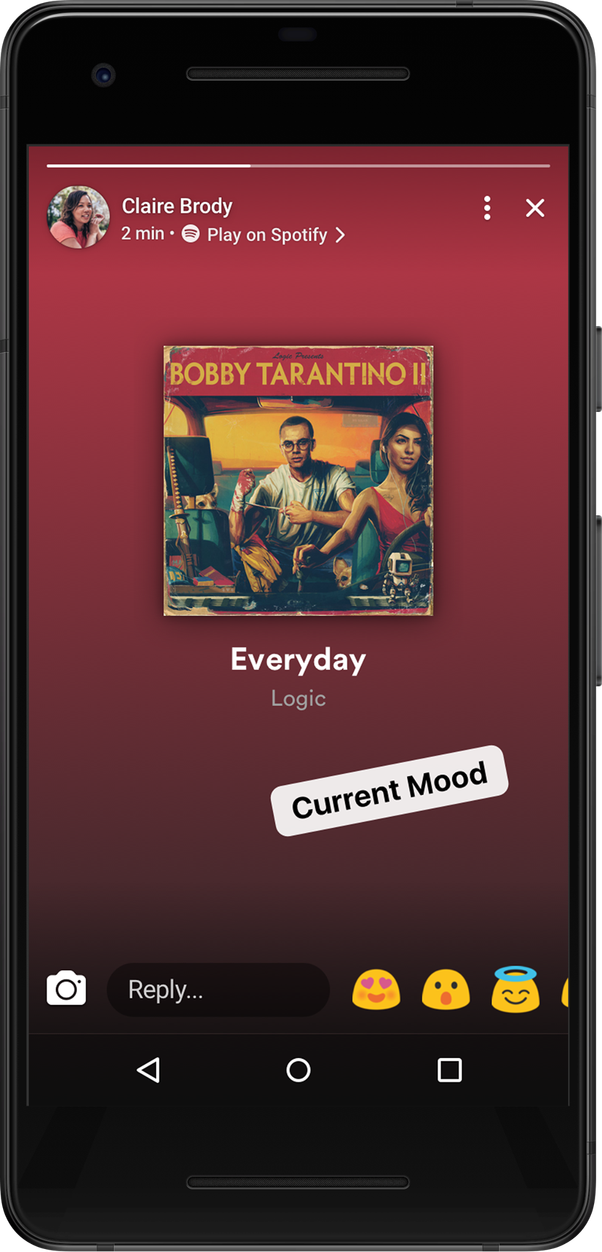This screenshot has width=602, height=1252.
Task: Open the story's three-dot overflow menu
Action: [x=487, y=208]
